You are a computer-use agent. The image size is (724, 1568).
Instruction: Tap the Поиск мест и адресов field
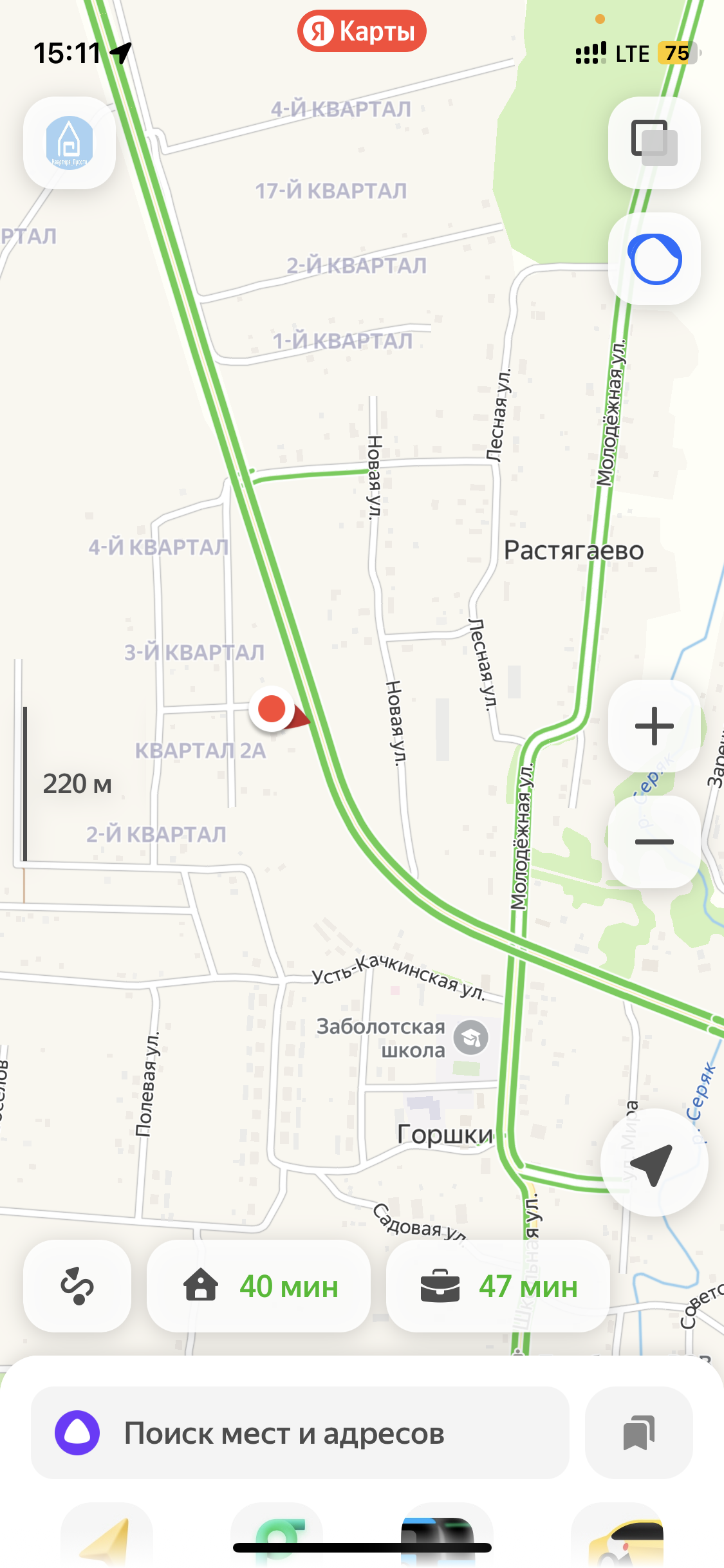coord(300,1433)
